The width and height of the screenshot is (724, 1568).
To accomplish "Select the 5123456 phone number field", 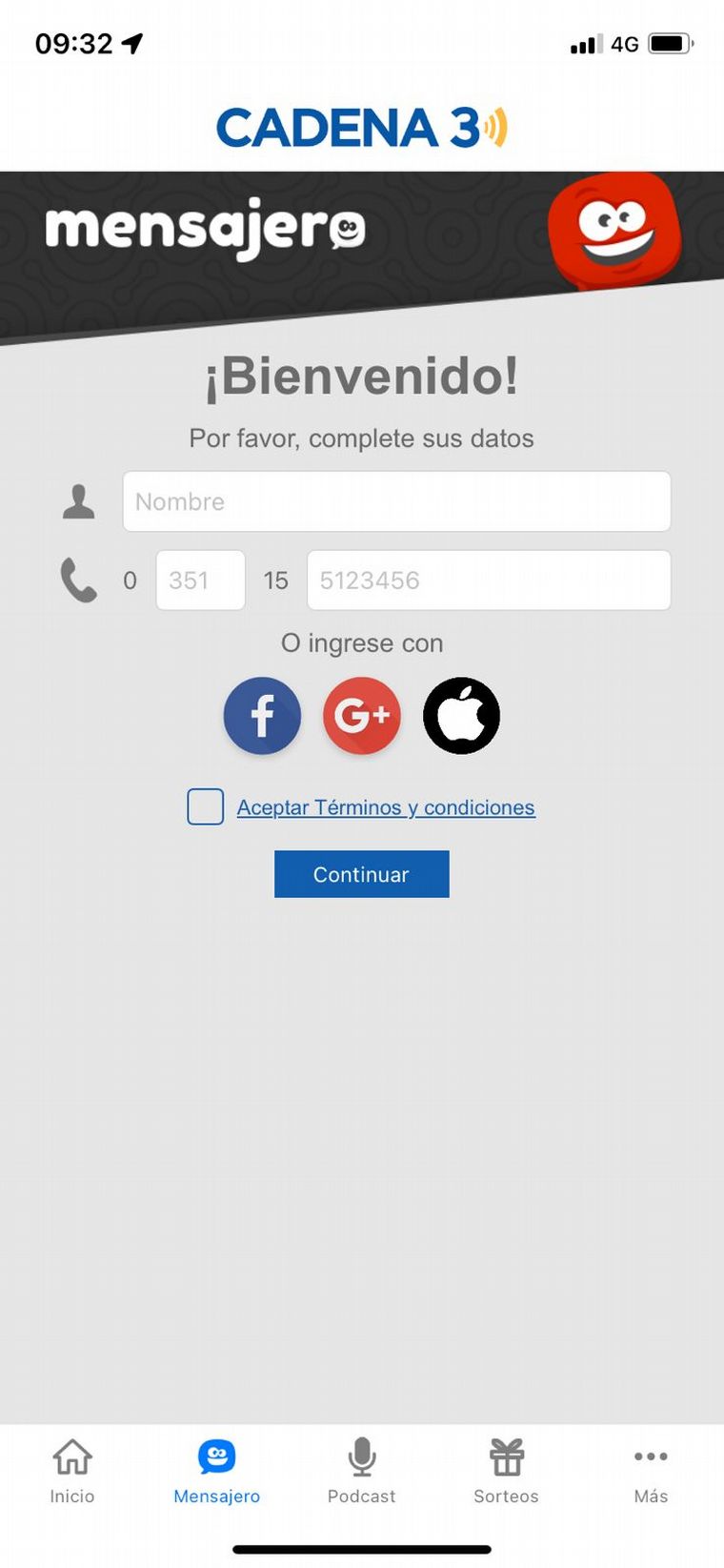I will (x=488, y=580).
